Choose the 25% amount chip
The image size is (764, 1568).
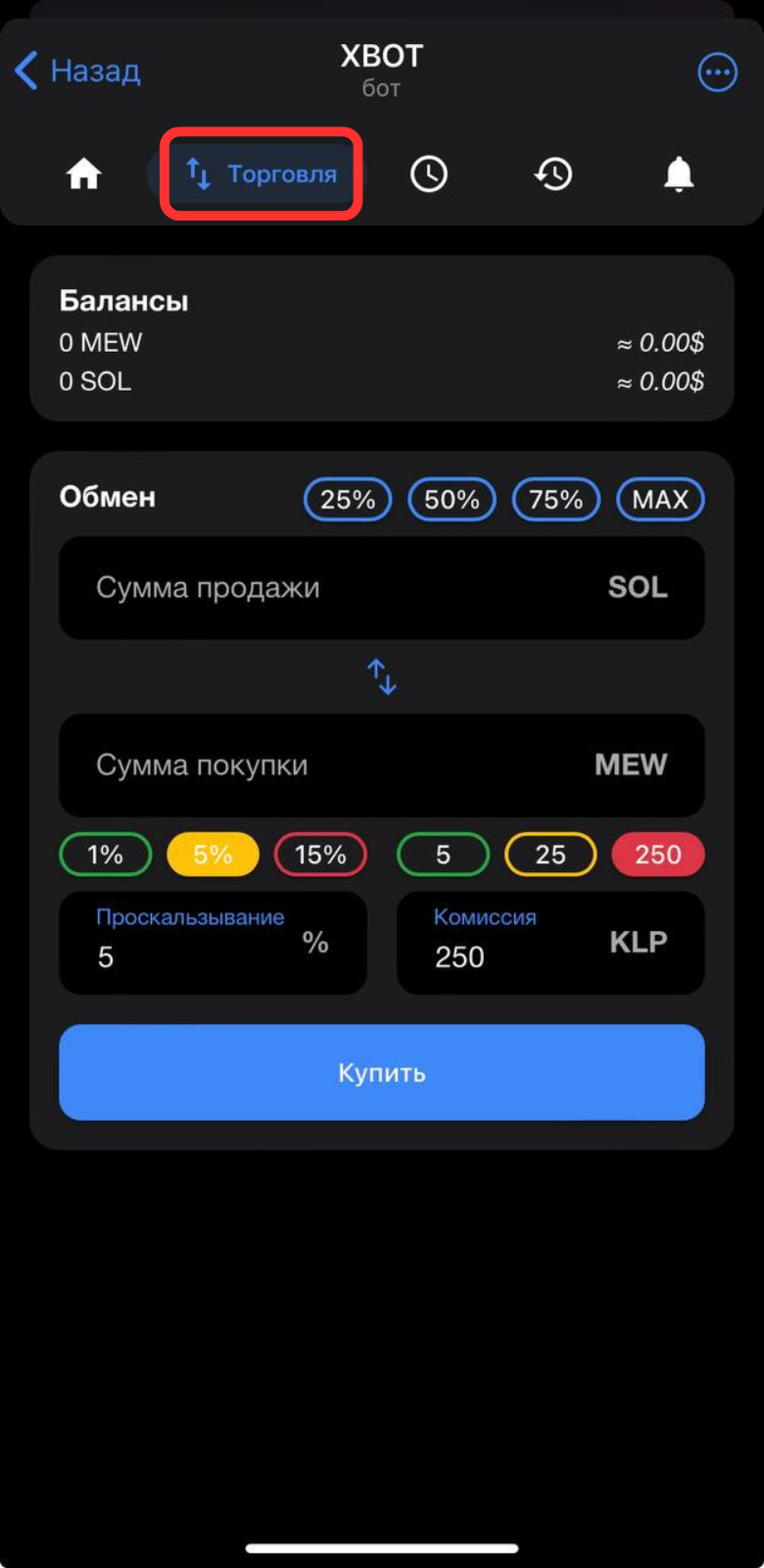[x=348, y=500]
